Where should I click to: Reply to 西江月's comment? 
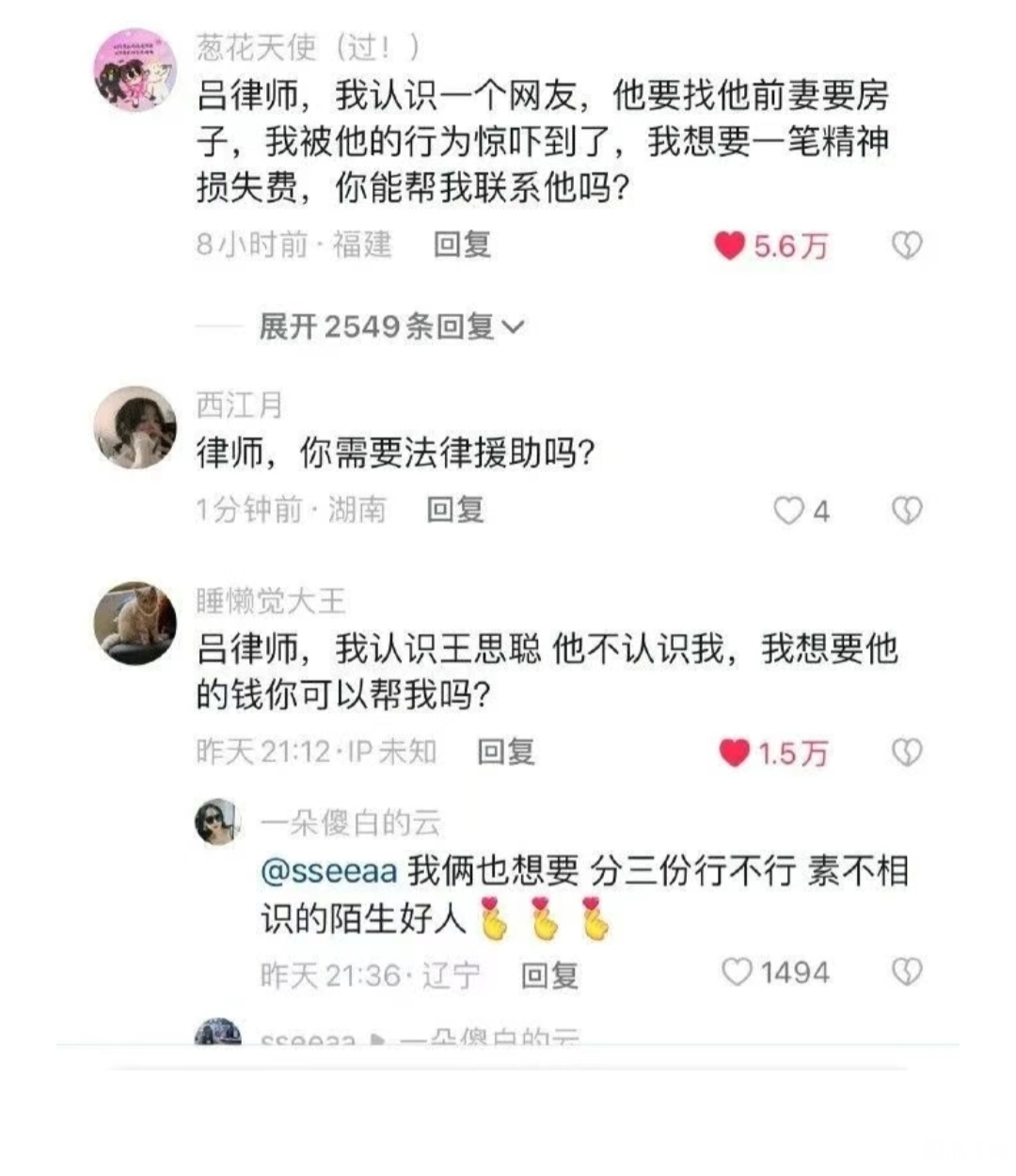click(455, 510)
